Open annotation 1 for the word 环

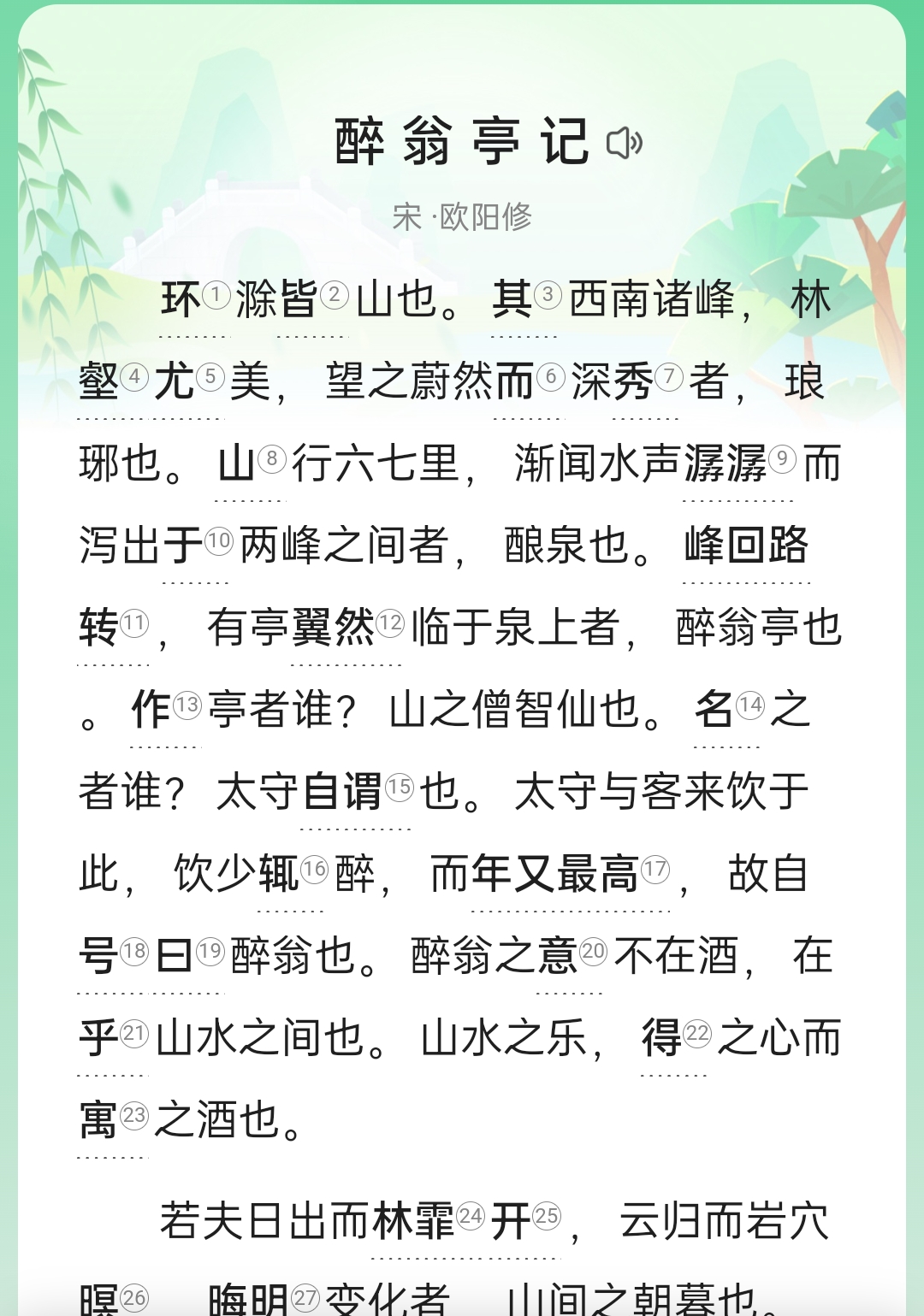point(216,297)
